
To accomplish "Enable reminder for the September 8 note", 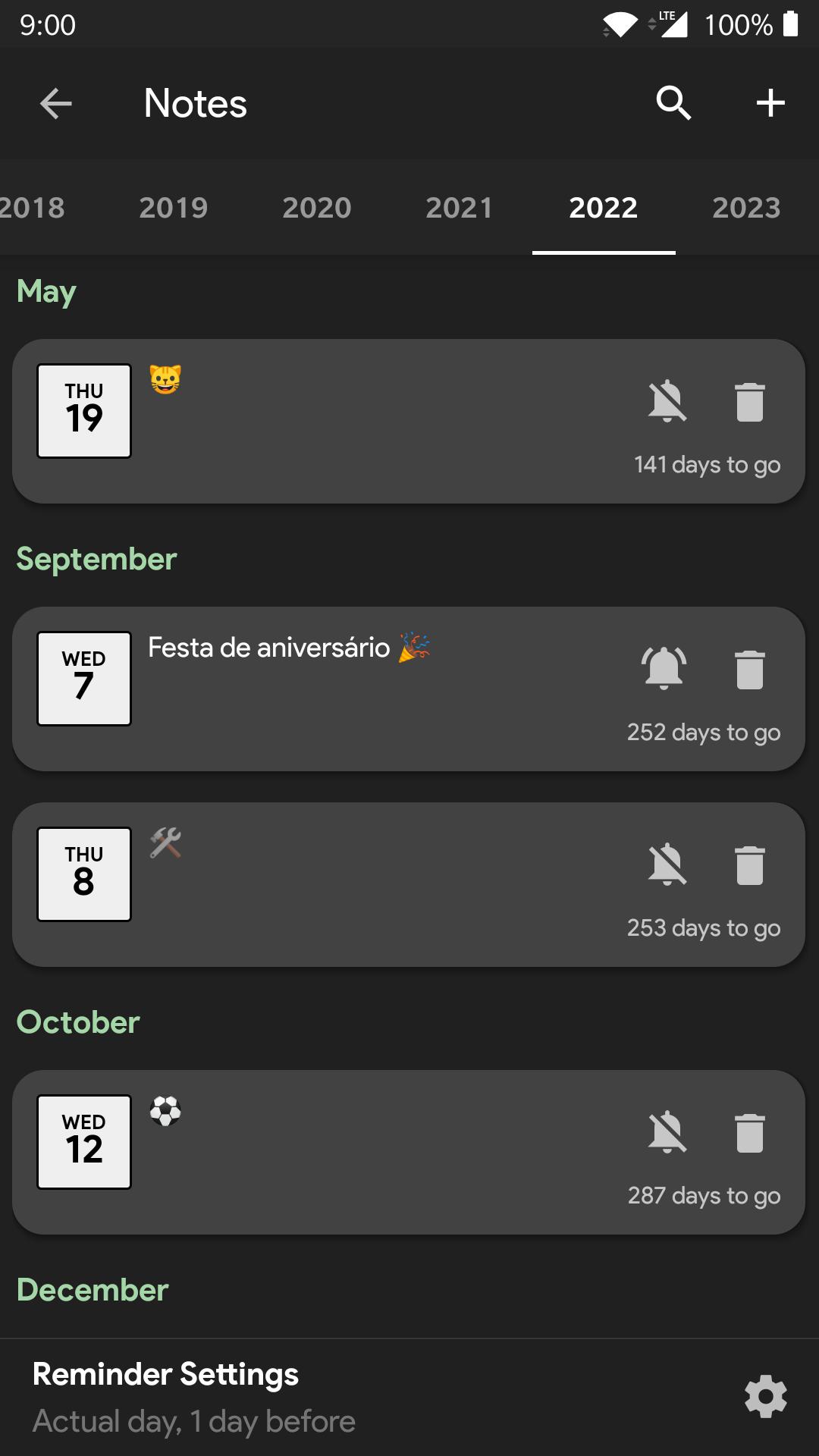I will (667, 864).
